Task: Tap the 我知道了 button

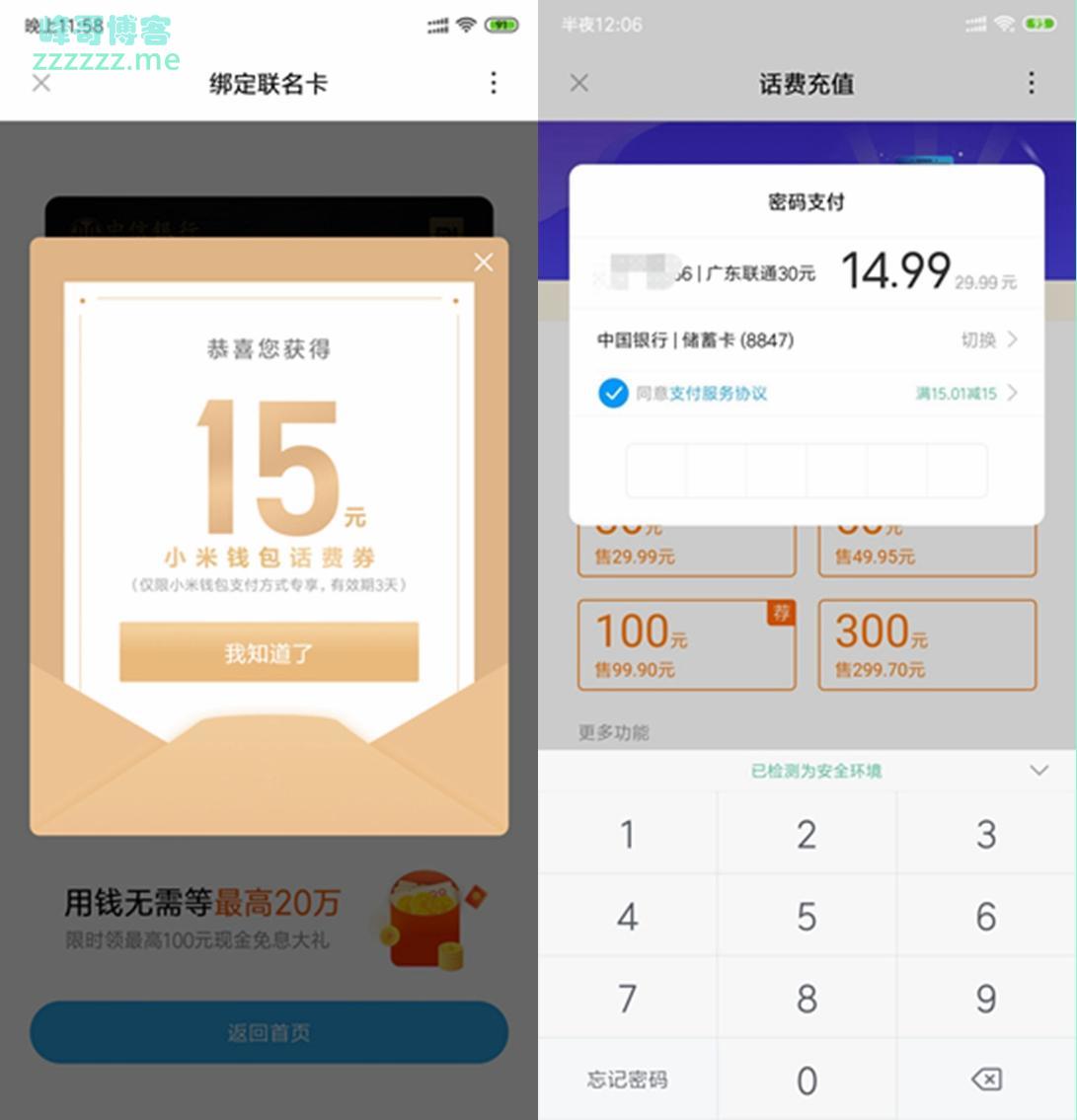Action: click(269, 652)
